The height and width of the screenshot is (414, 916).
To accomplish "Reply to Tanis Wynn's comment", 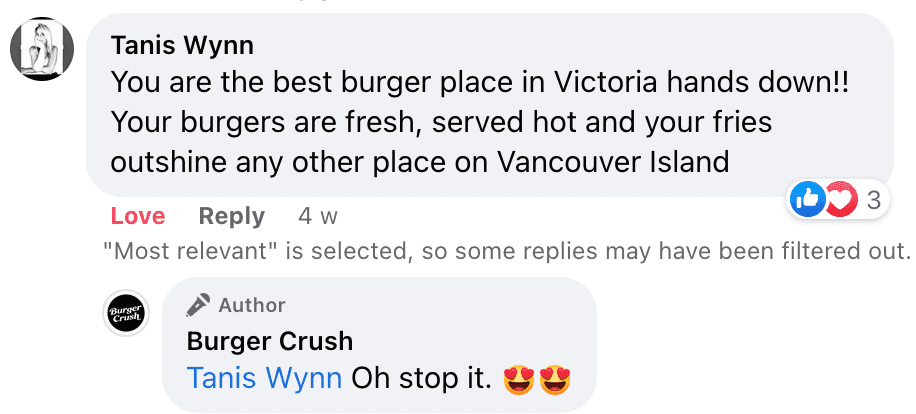I will click(x=231, y=216).
